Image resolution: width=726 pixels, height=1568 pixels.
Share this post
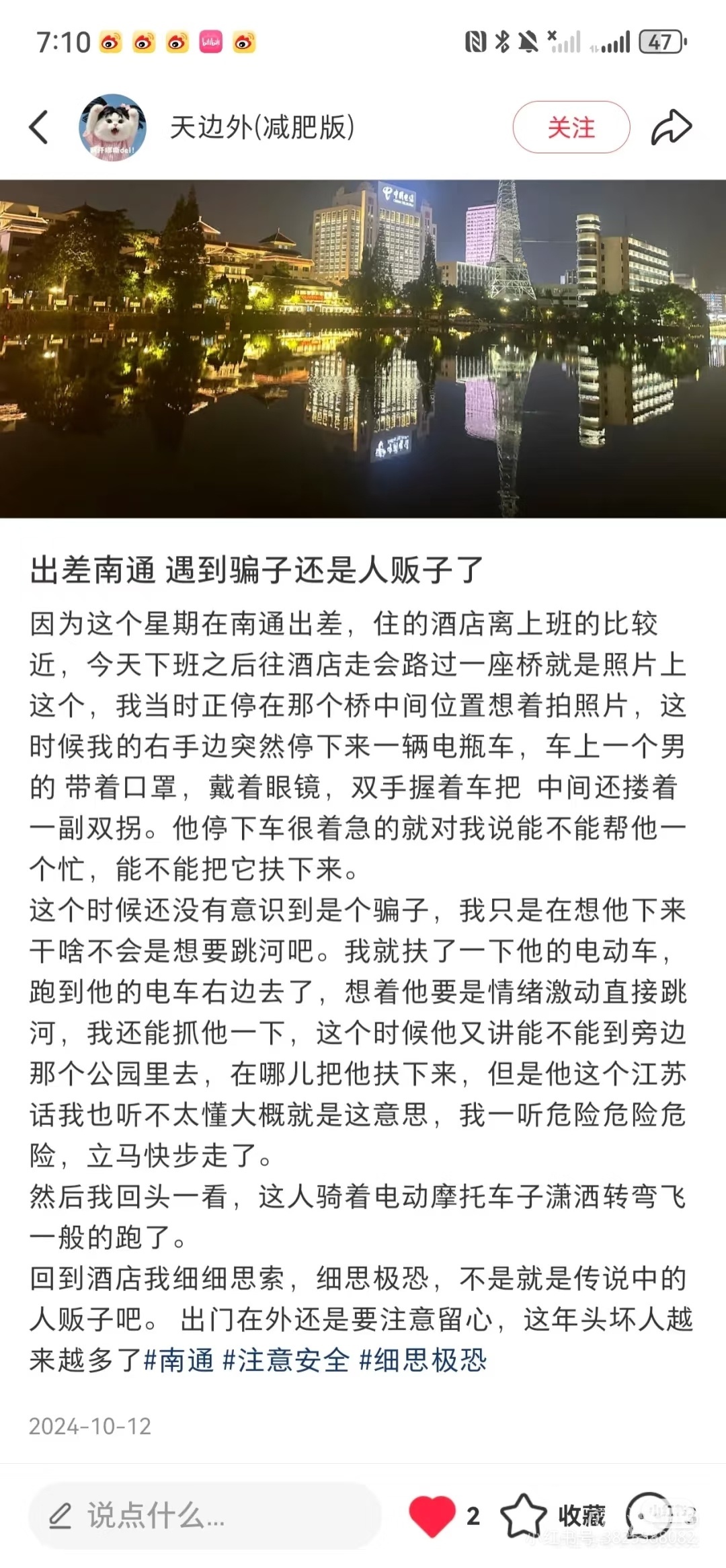coord(671,127)
